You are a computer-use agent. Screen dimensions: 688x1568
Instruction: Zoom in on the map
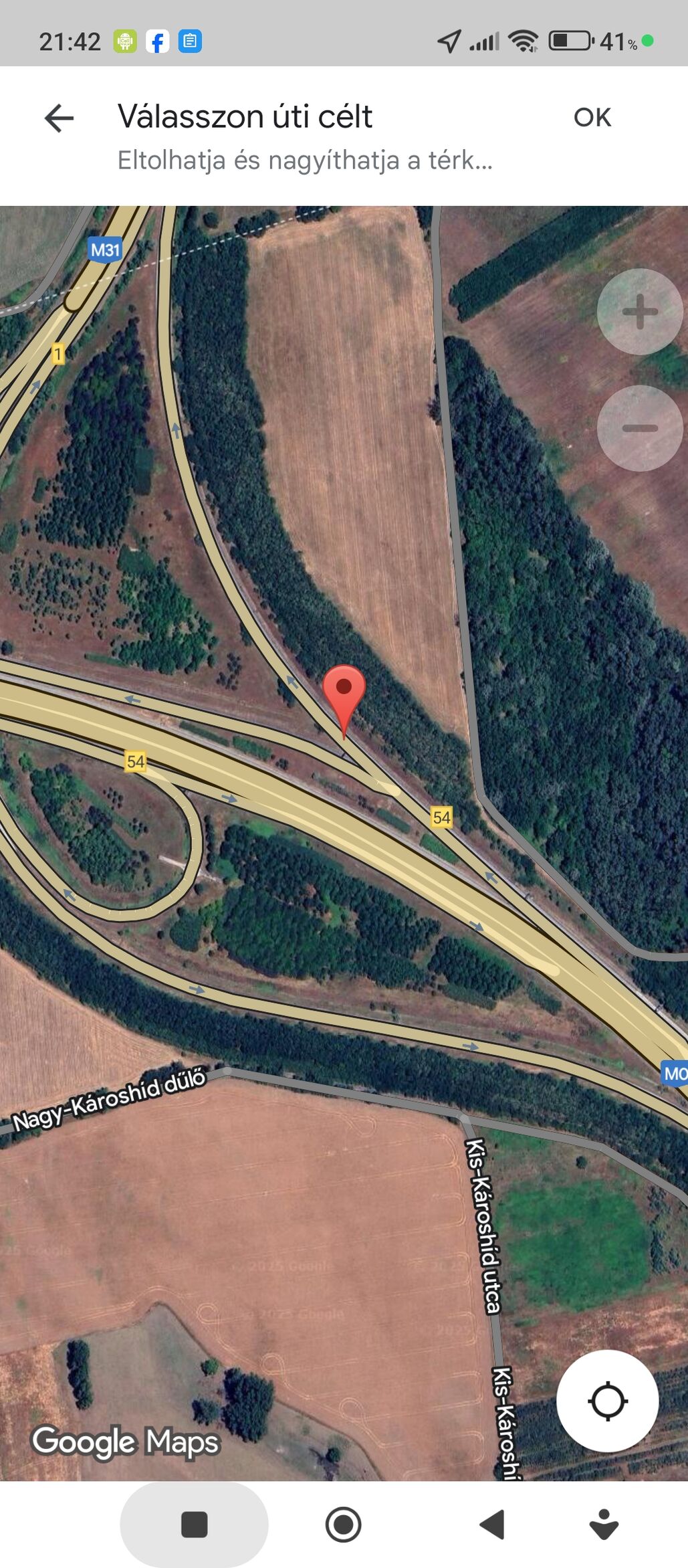639,312
